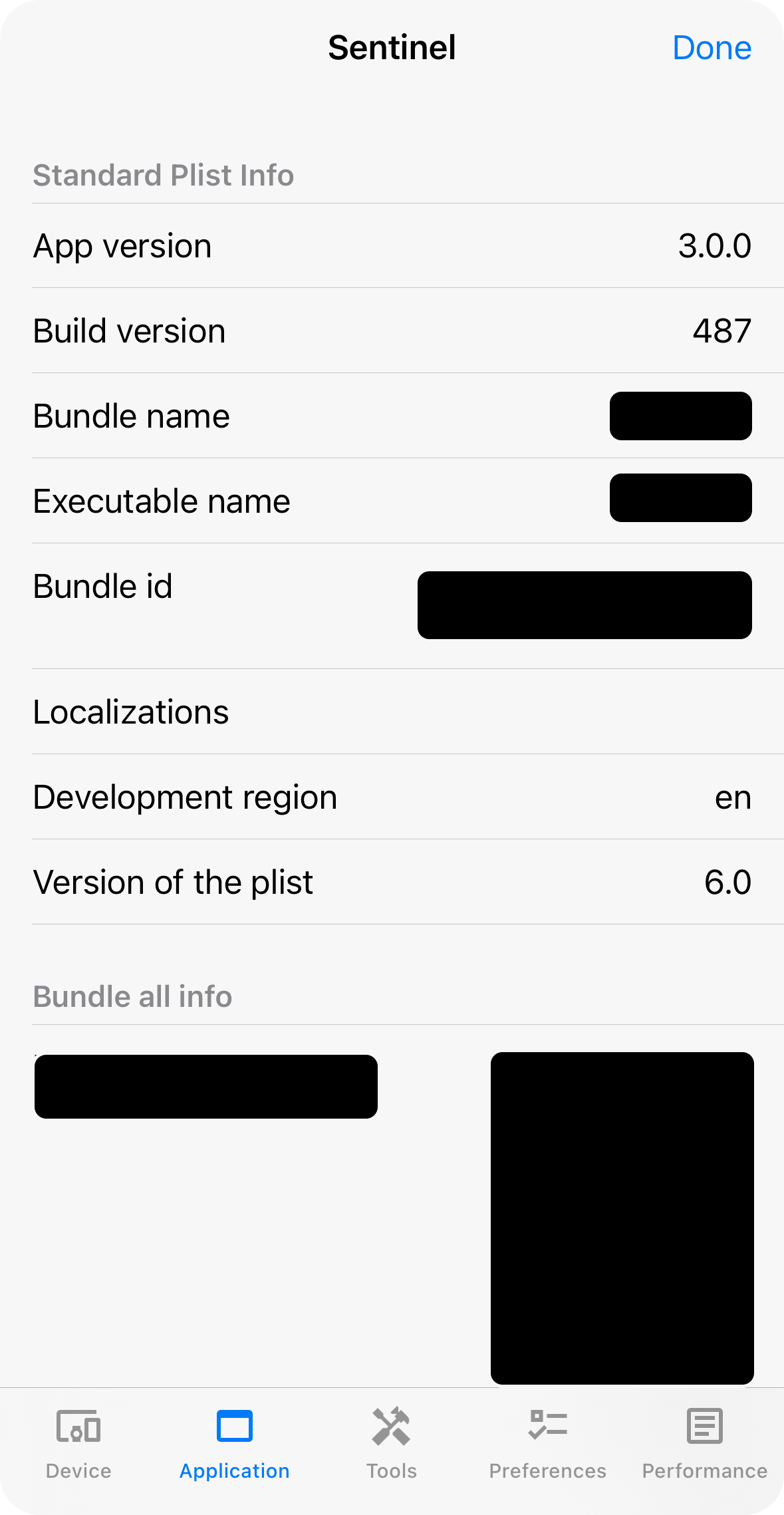
Task: Open the Tools tab
Action: (392, 1443)
